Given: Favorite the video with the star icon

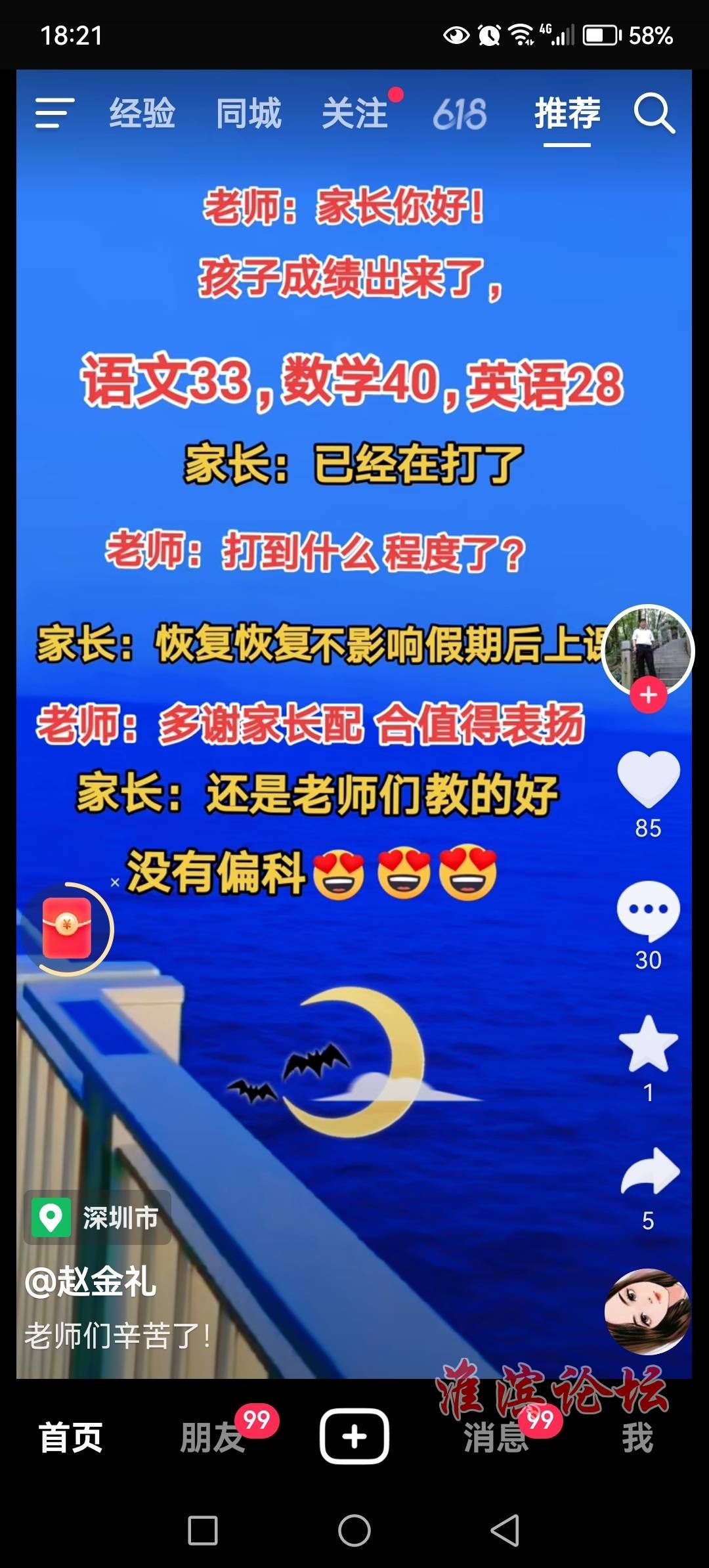Looking at the screenshot, I should pyautogui.click(x=648, y=1044).
